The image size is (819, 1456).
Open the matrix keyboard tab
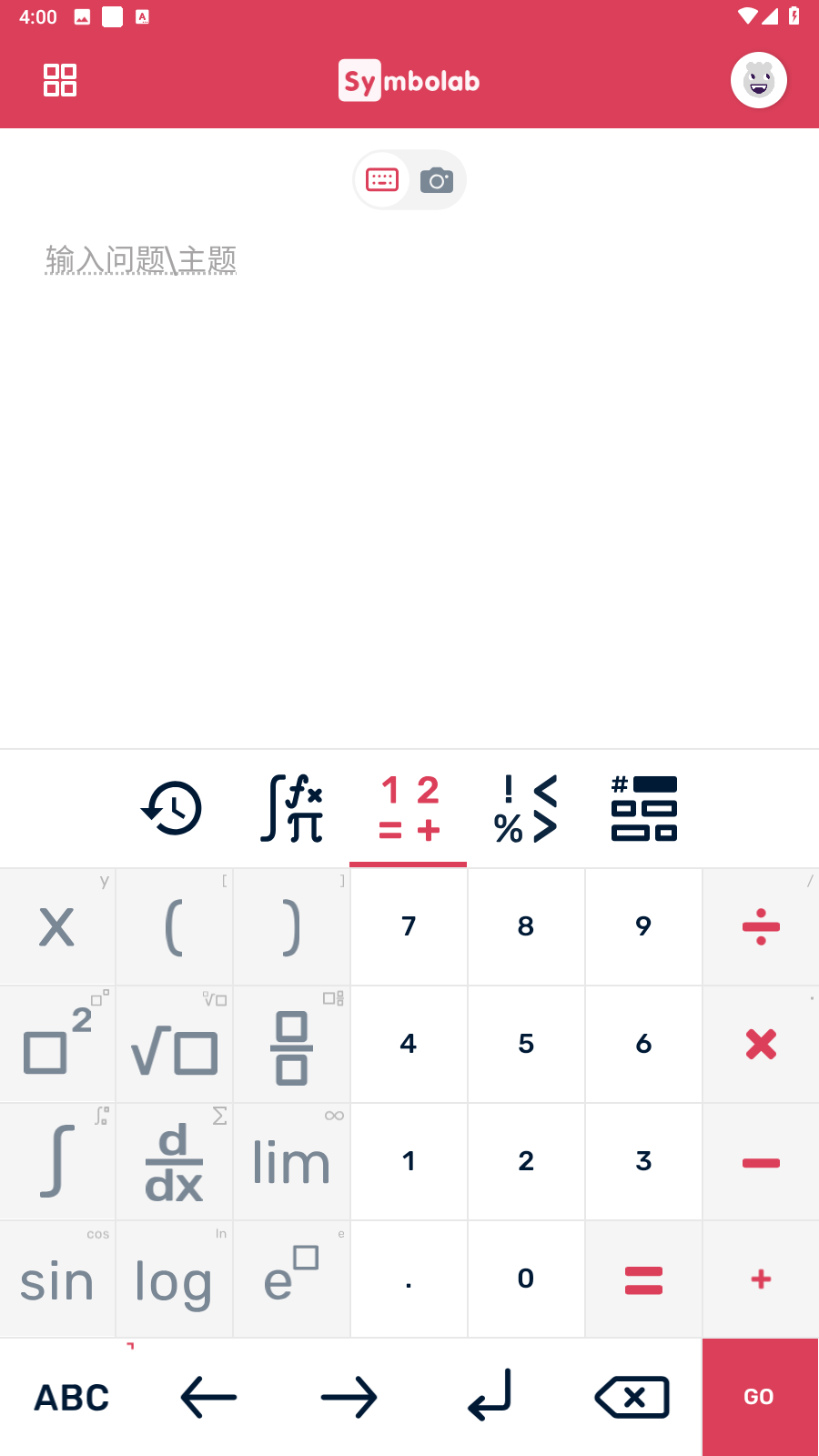[643, 808]
